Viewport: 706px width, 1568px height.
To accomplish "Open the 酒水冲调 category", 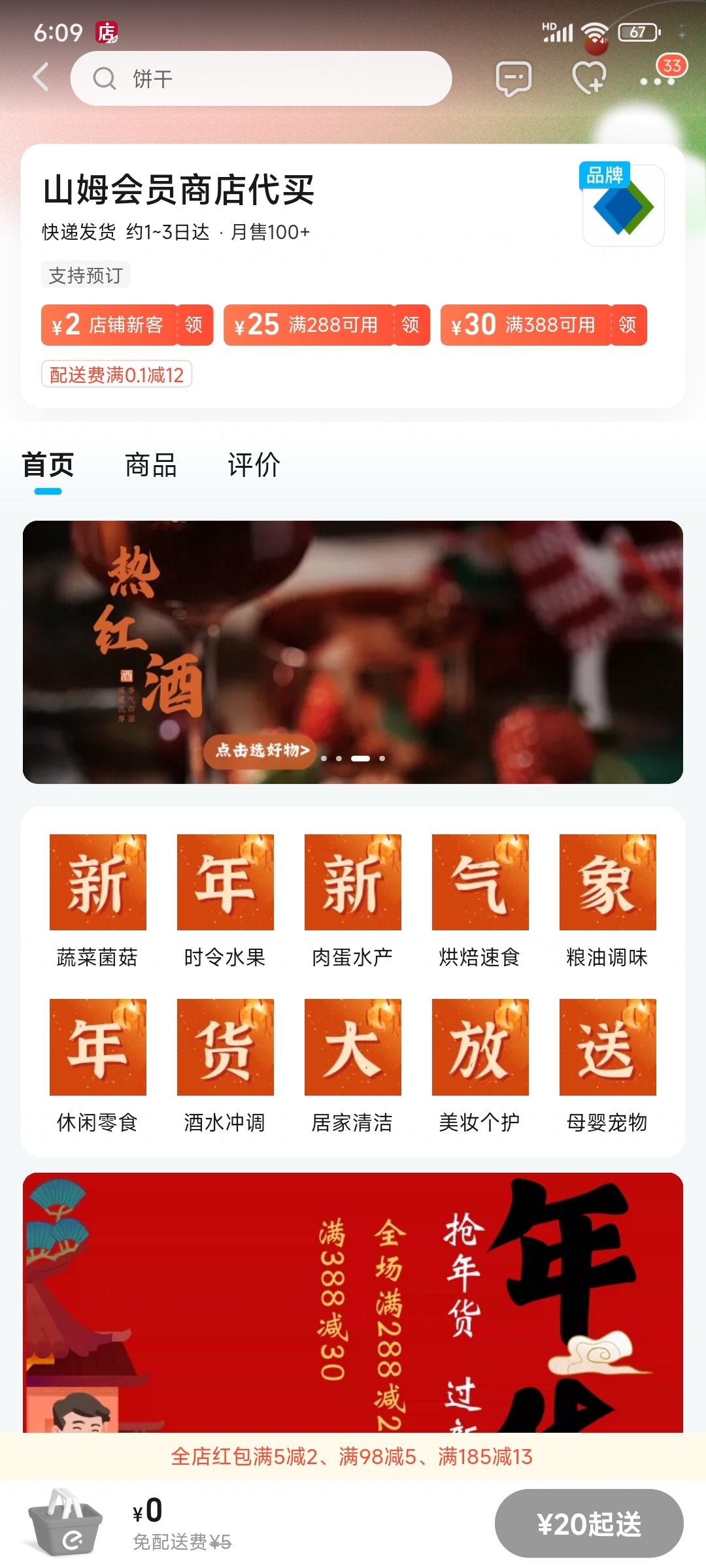I will 226,1065.
